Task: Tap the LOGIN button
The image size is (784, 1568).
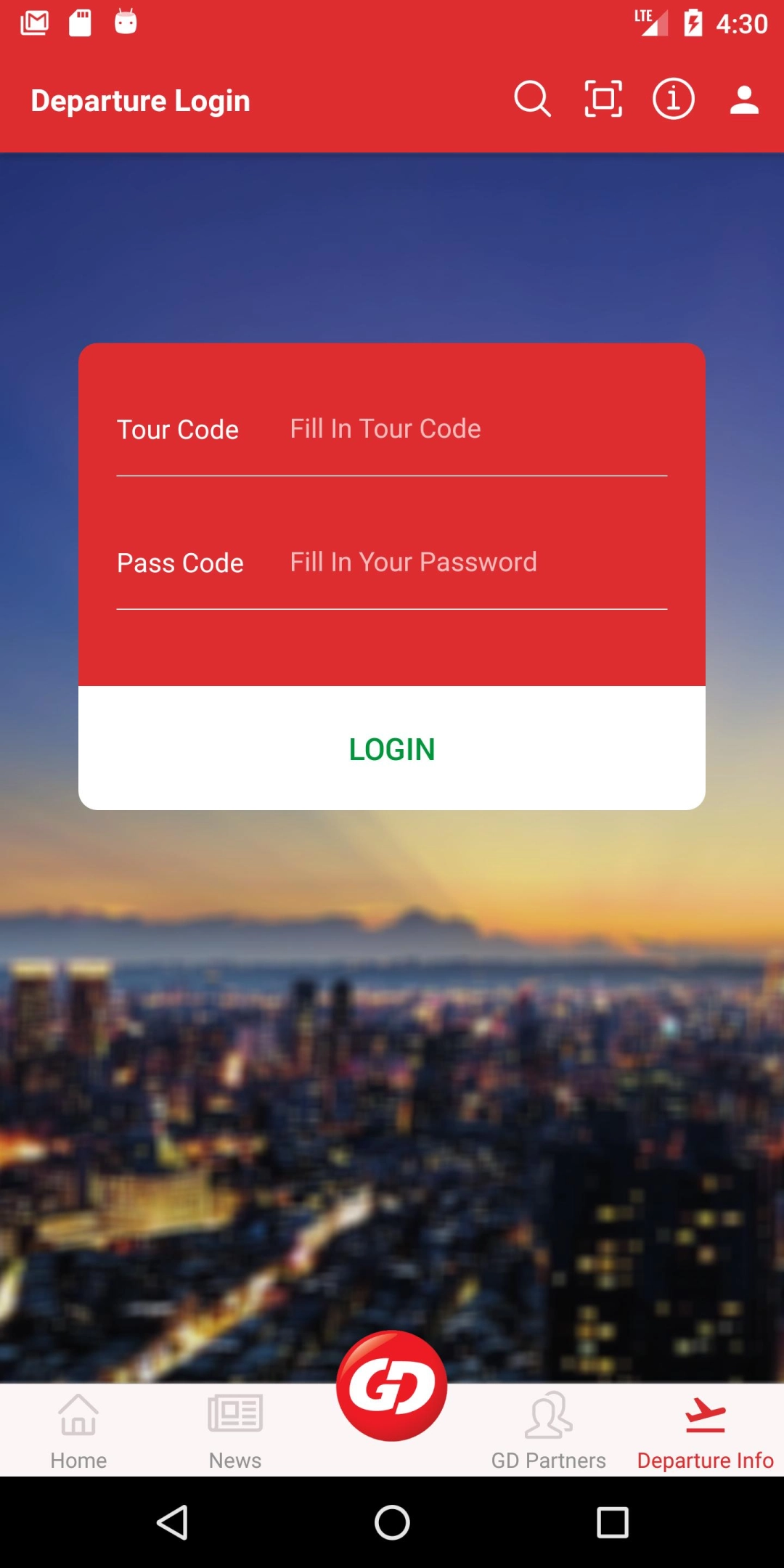Action: (x=392, y=748)
